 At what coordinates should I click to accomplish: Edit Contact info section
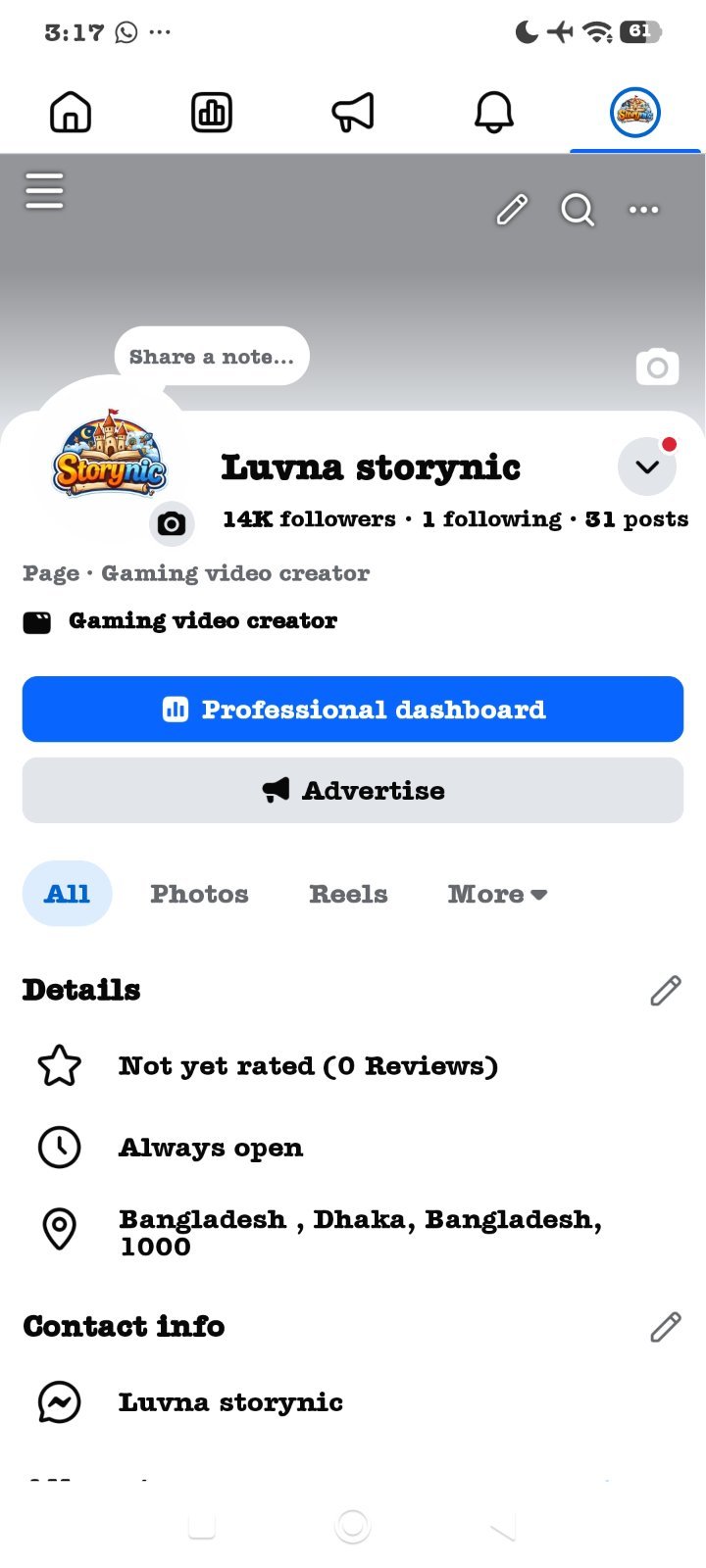point(666,1326)
